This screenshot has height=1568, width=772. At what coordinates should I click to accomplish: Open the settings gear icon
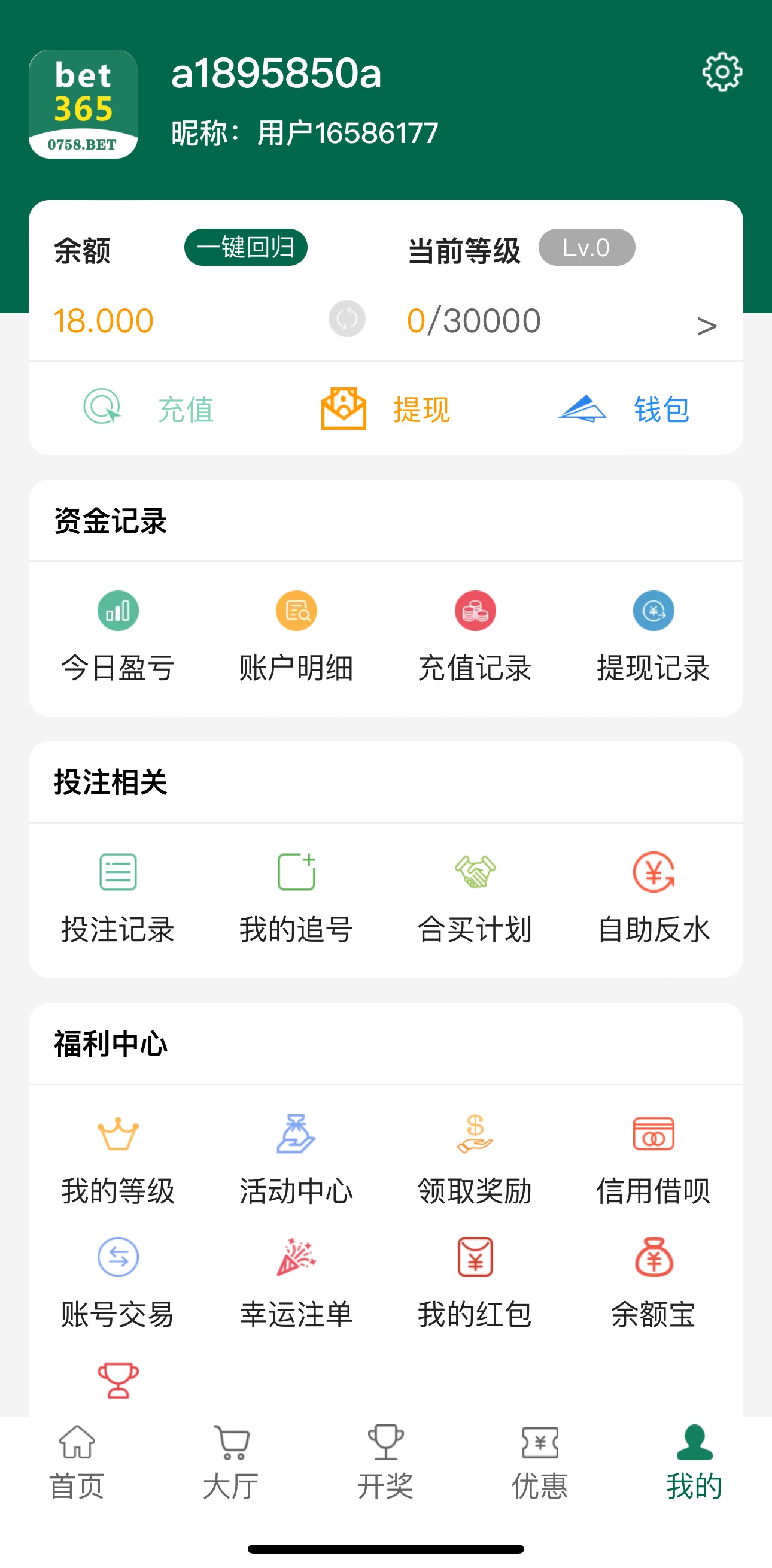pyautogui.click(x=722, y=72)
